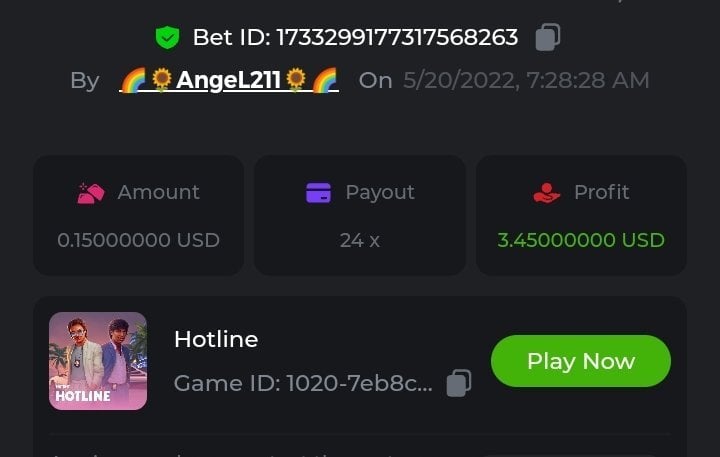Tap Play Now for Hotline
The image size is (720, 457).
pyautogui.click(x=580, y=361)
